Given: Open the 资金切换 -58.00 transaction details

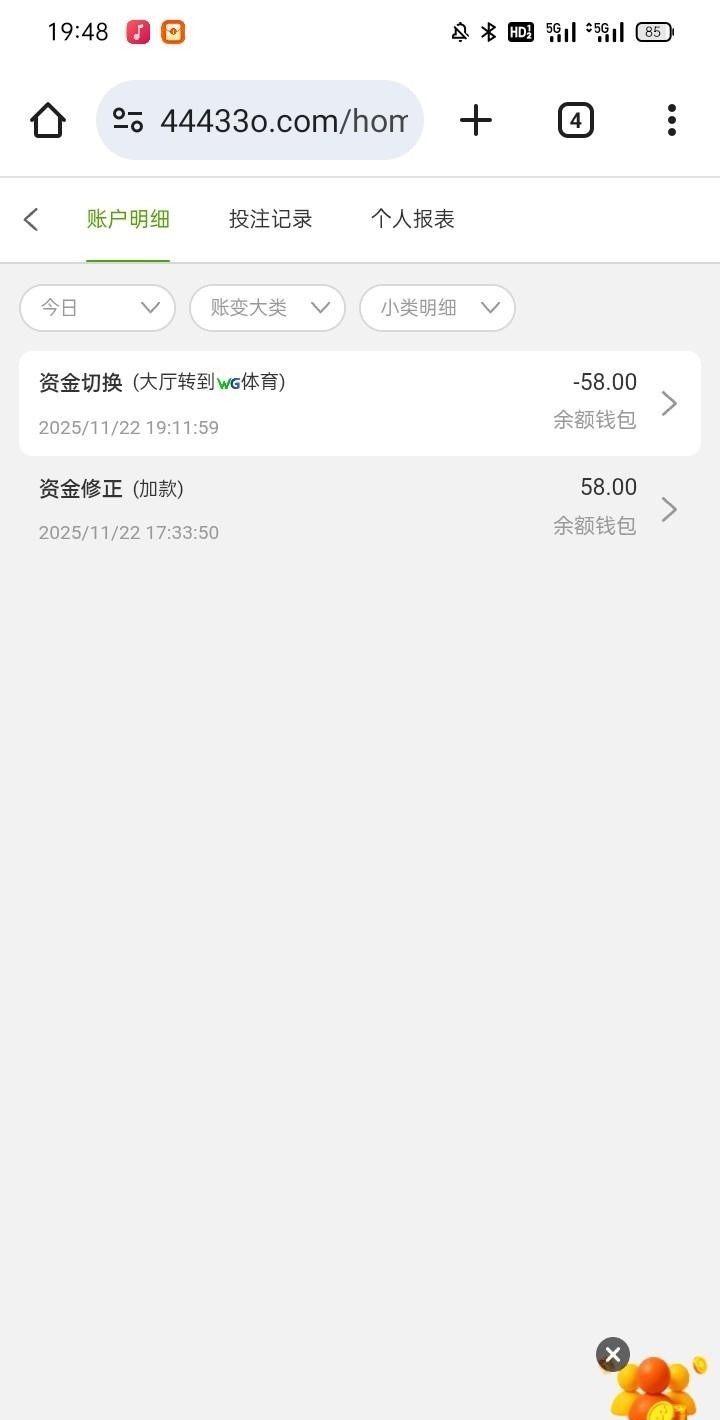Looking at the screenshot, I should click(360, 403).
